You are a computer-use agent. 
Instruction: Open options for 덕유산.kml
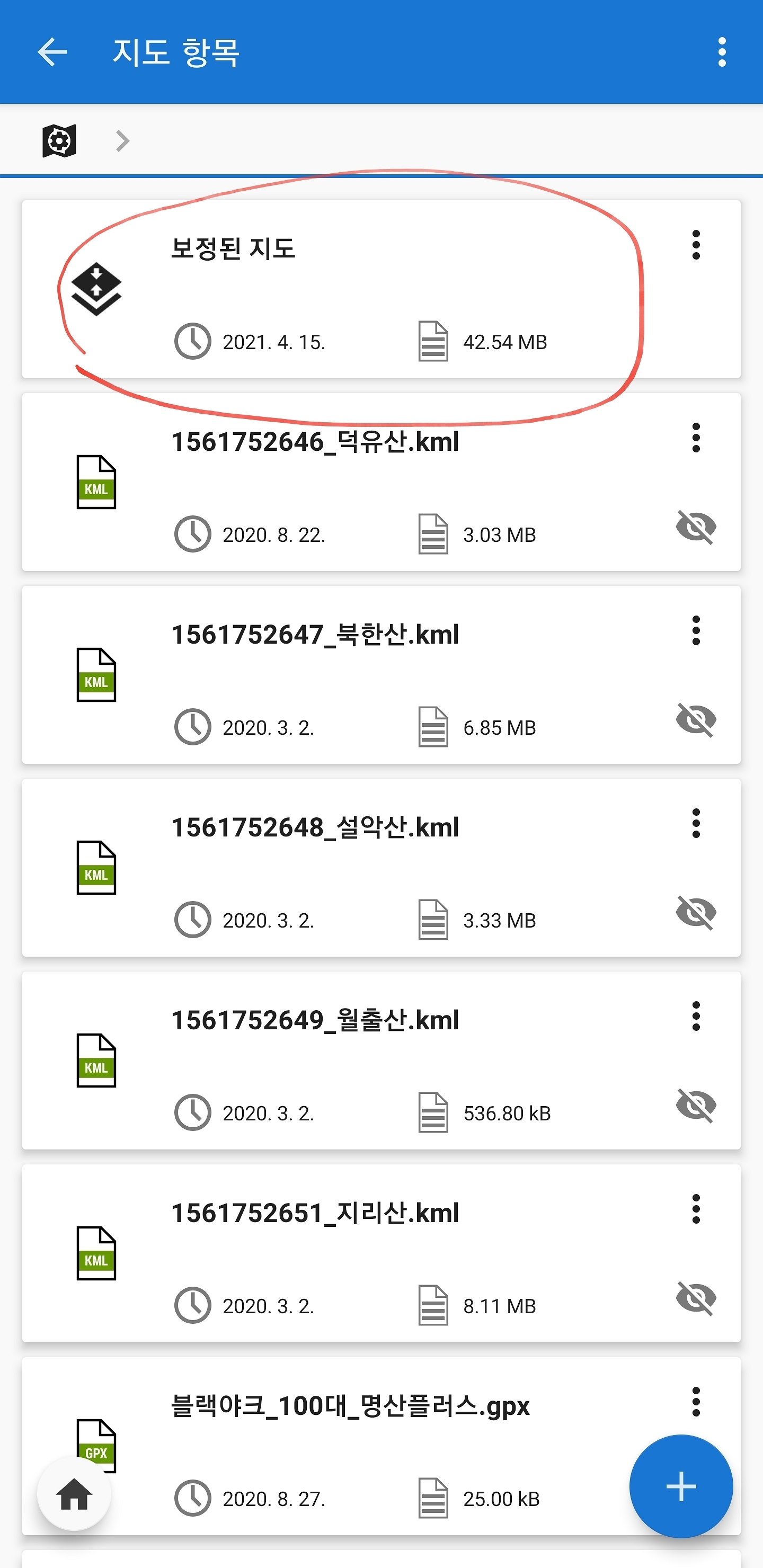pyautogui.click(x=696, y=438)
